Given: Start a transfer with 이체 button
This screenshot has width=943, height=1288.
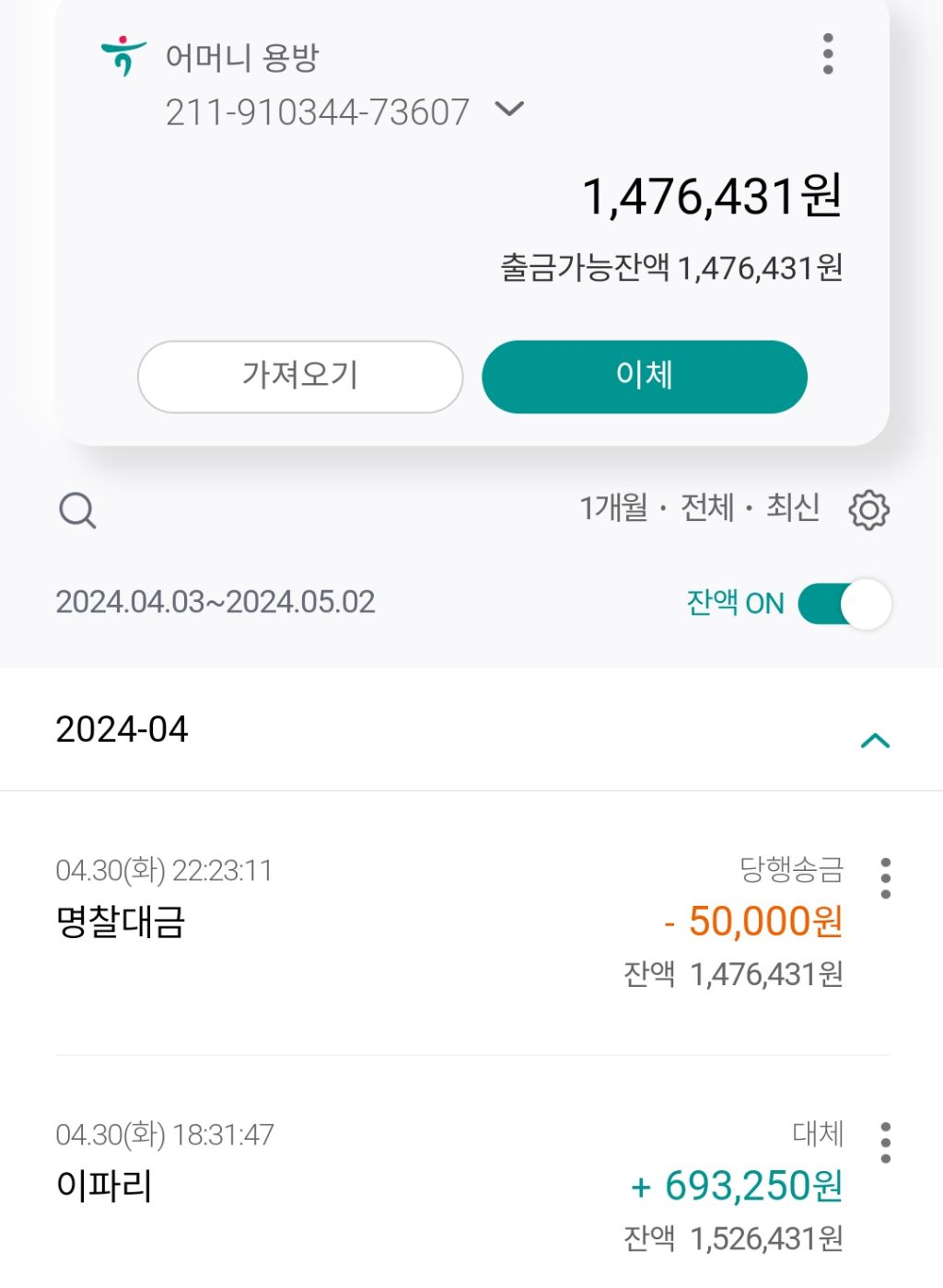Looking at the screenshot, I should [645, 377].
